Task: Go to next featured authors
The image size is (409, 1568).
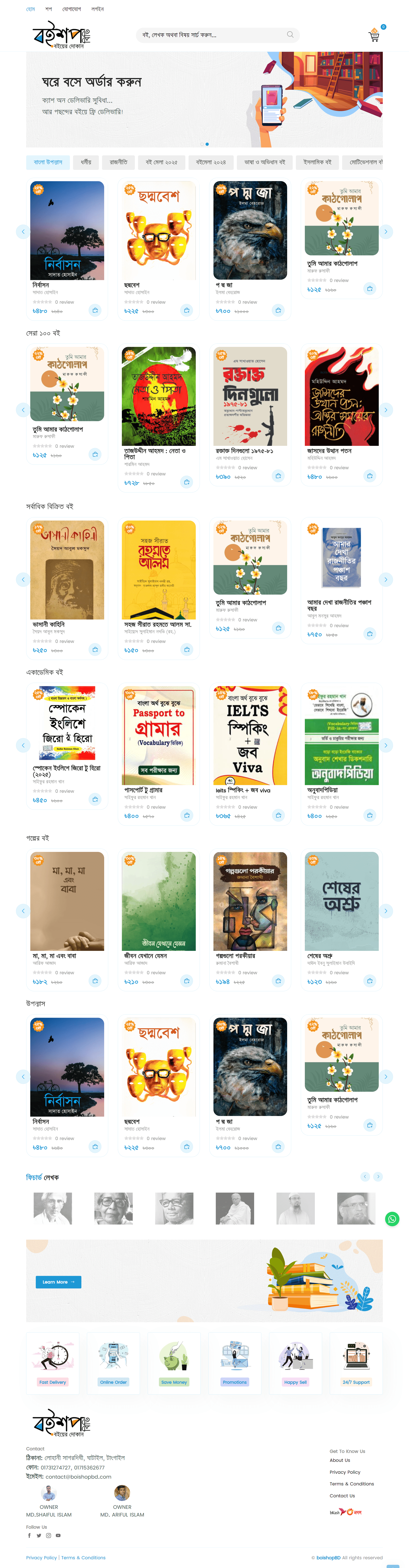Action: (x=378, y=1177)
